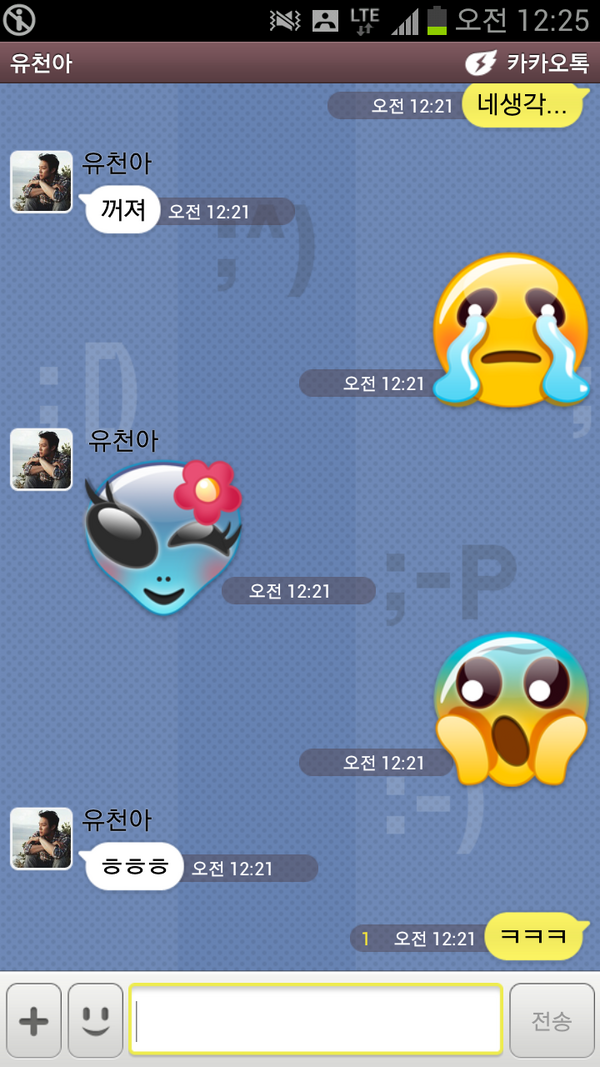The width and height of the screenshot is (600, 1067).
Task: Open profile picture next to ㅎㅎㅎ message
Action: [41, 838]
